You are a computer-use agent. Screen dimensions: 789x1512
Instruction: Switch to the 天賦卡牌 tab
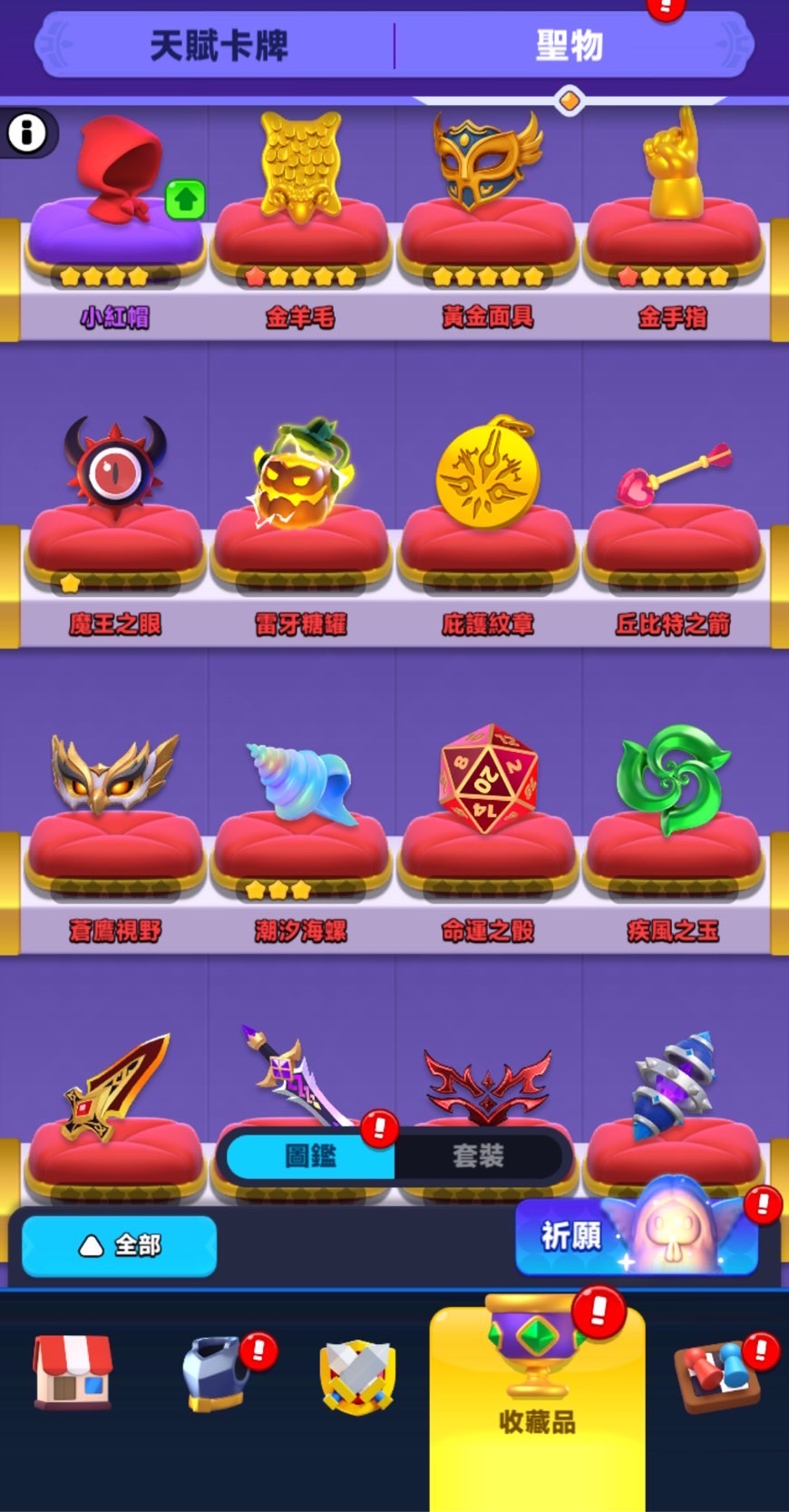[219, 45]
